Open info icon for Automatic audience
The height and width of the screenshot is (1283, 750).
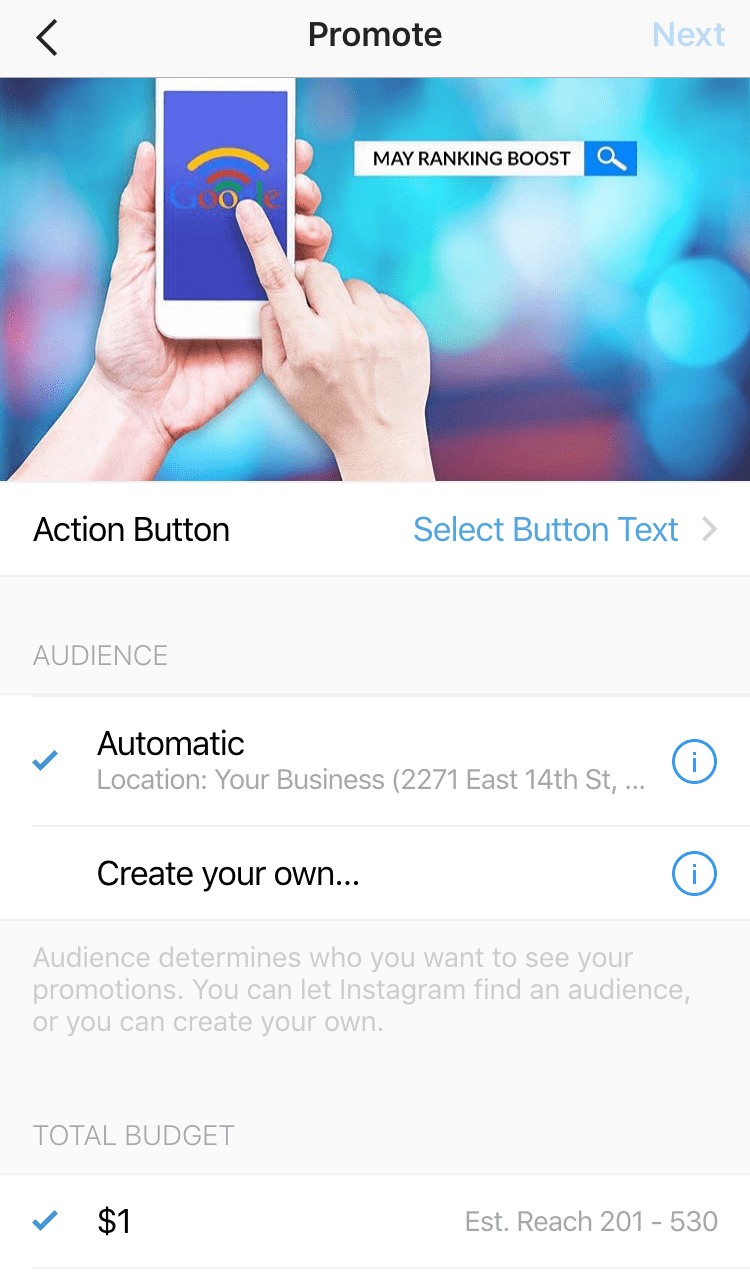pyautogui.click(x=694, y=763)
